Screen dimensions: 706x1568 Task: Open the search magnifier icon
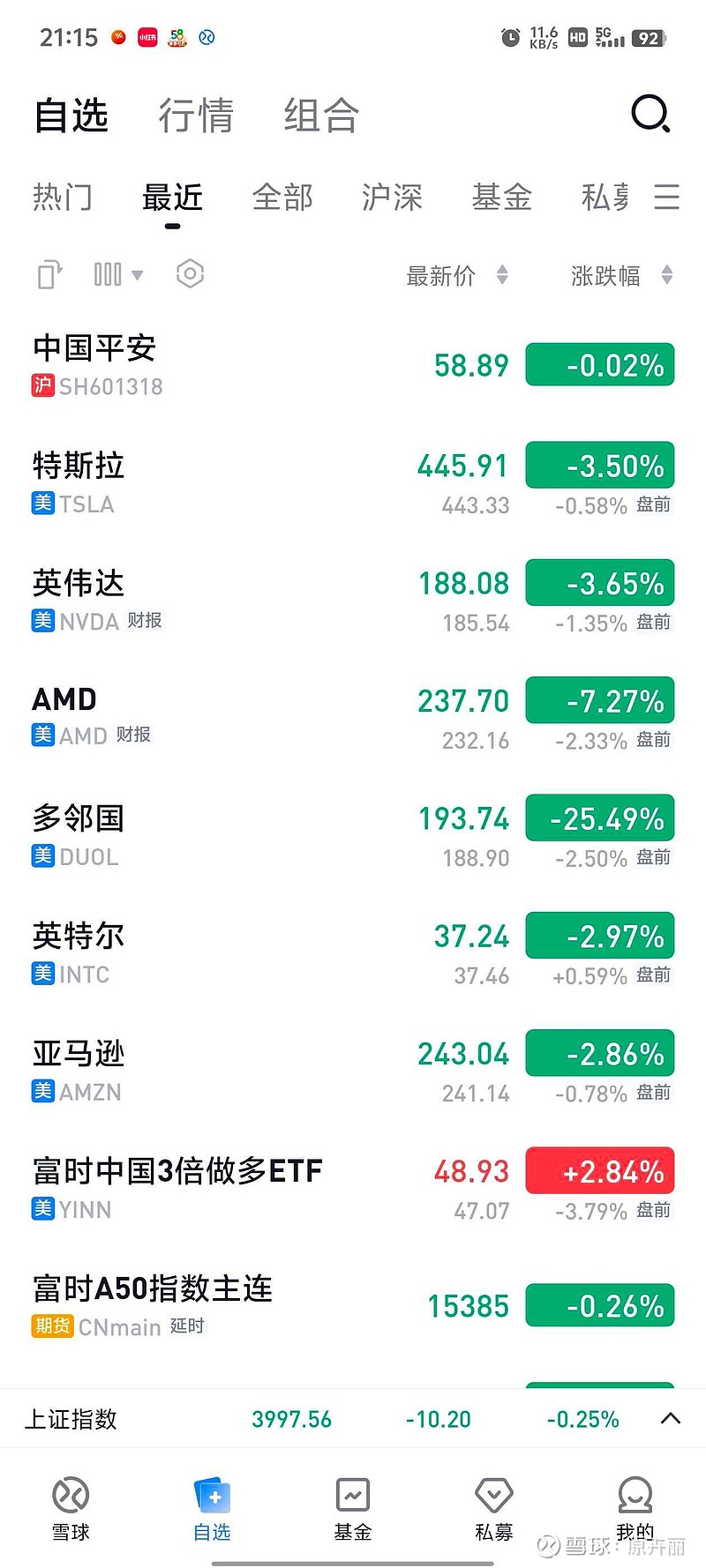pos(650,115)
